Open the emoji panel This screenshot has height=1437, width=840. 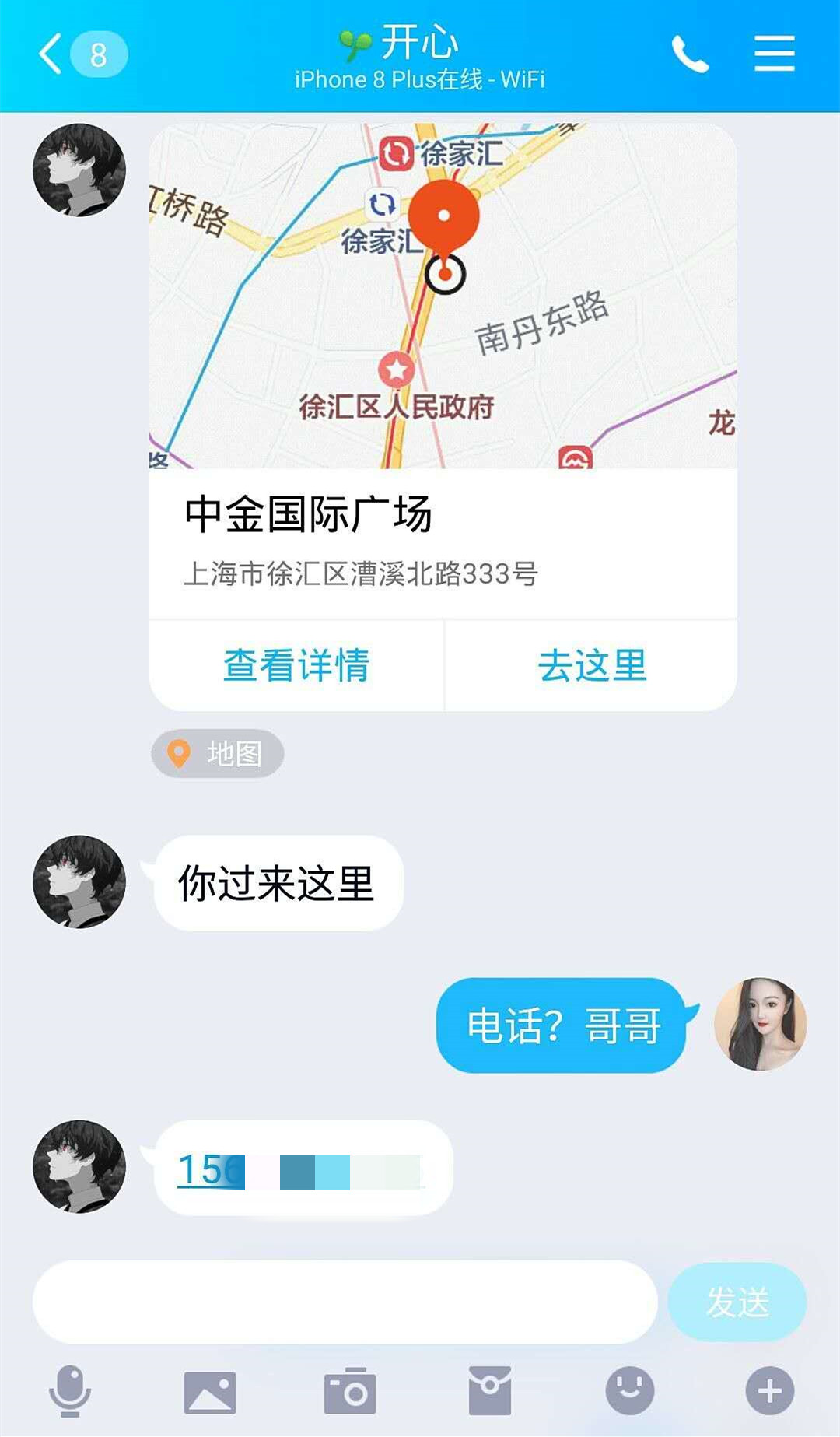coord(630,1392)
